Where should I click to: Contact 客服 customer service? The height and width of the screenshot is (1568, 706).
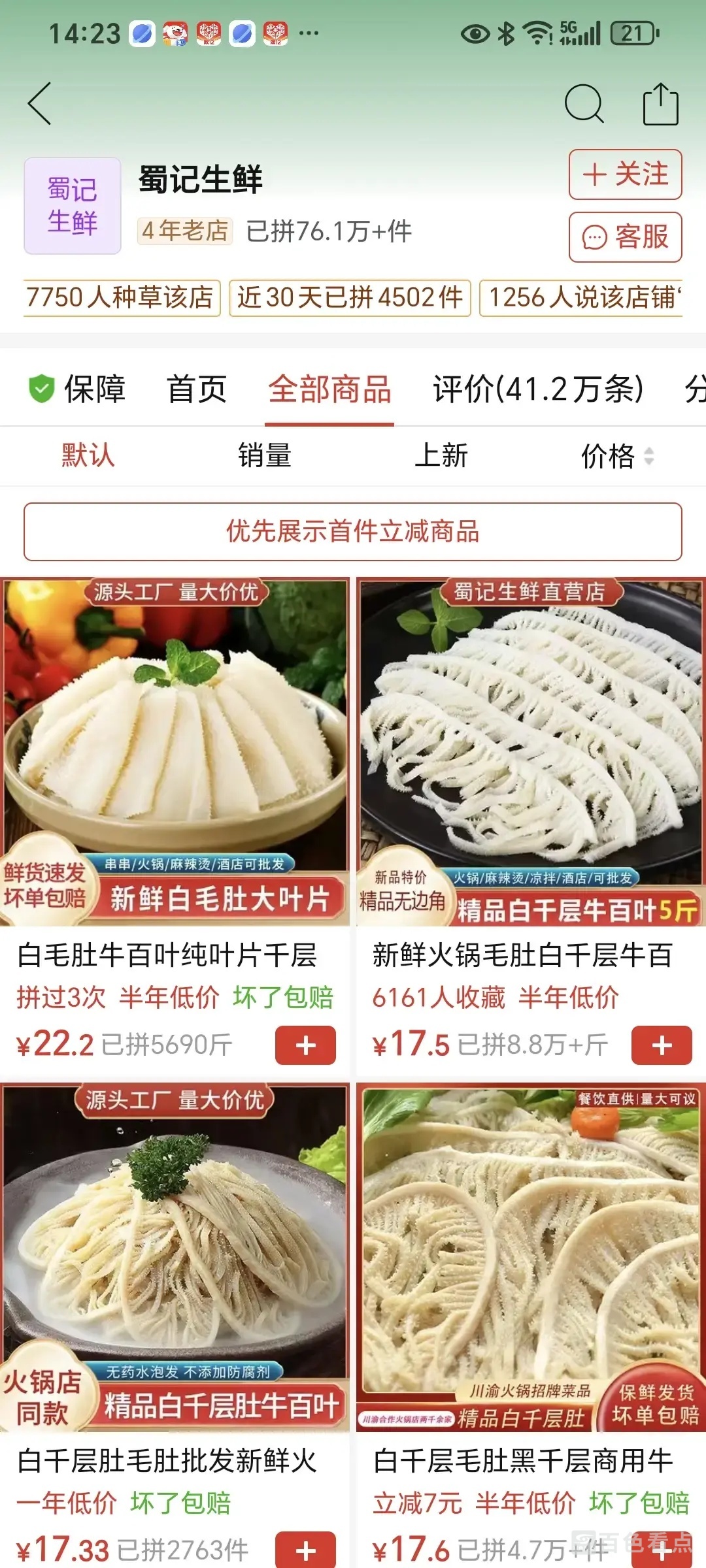(625, 237)
